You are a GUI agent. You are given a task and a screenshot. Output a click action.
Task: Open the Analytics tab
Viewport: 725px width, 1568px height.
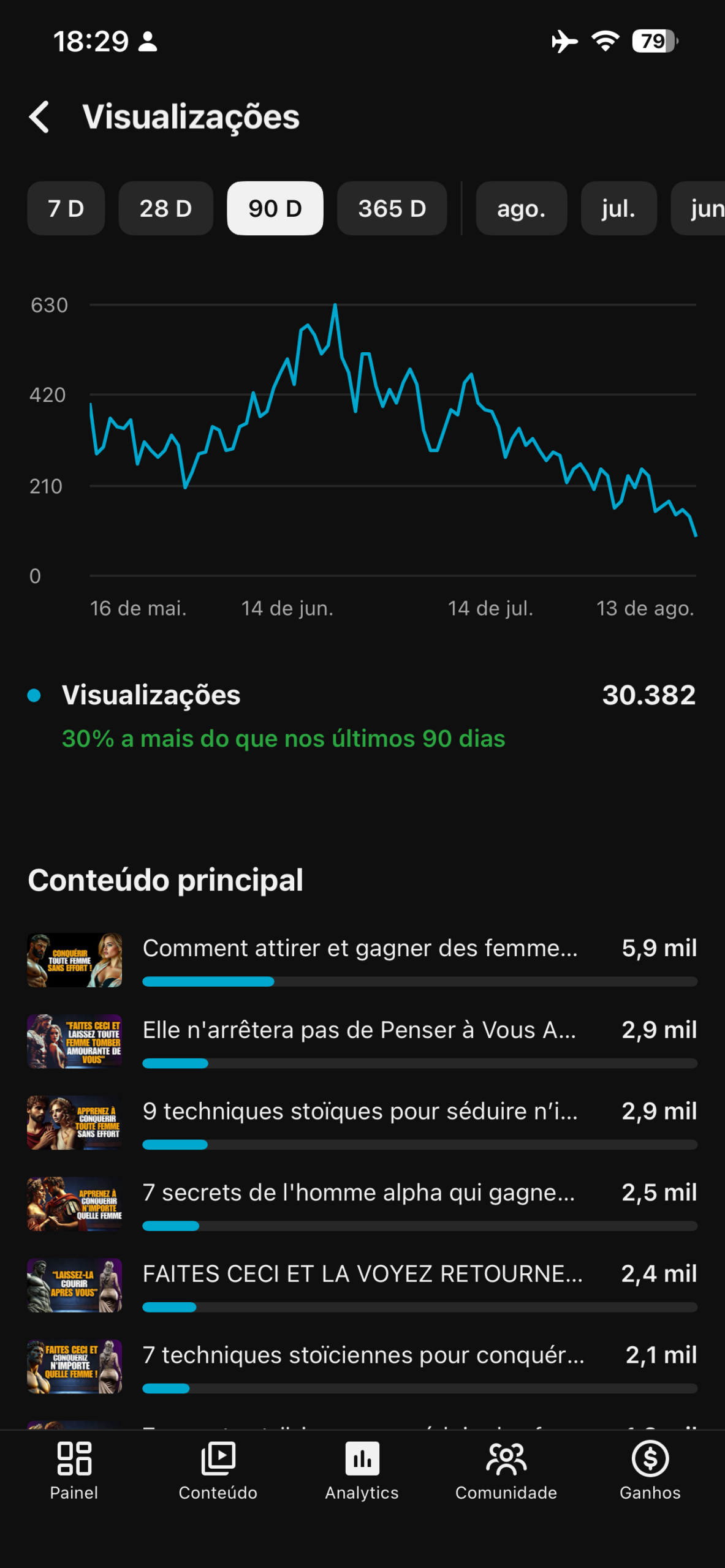[x=362, y=1470]
